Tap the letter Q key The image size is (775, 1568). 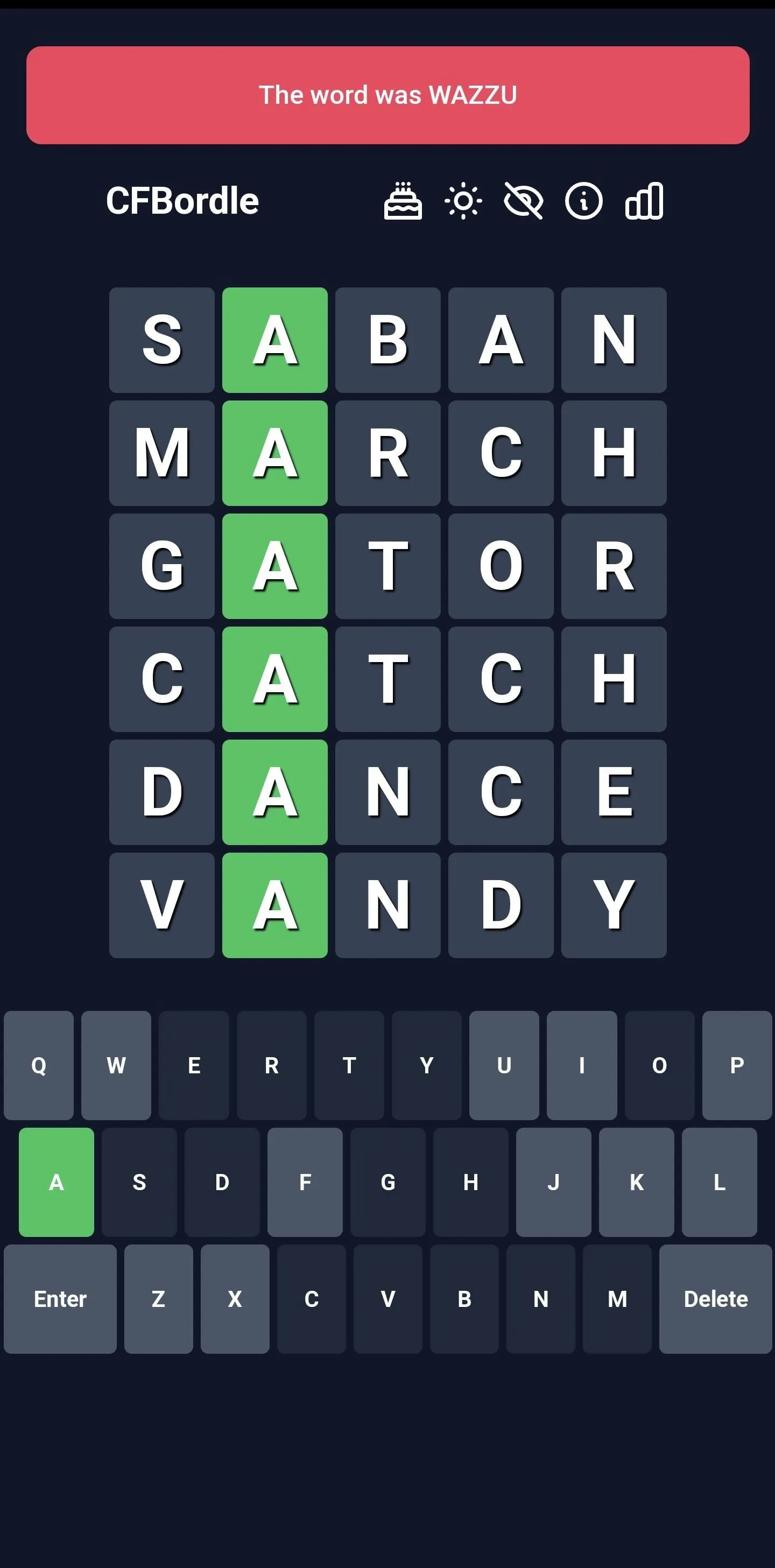(x=38, y=1065)
